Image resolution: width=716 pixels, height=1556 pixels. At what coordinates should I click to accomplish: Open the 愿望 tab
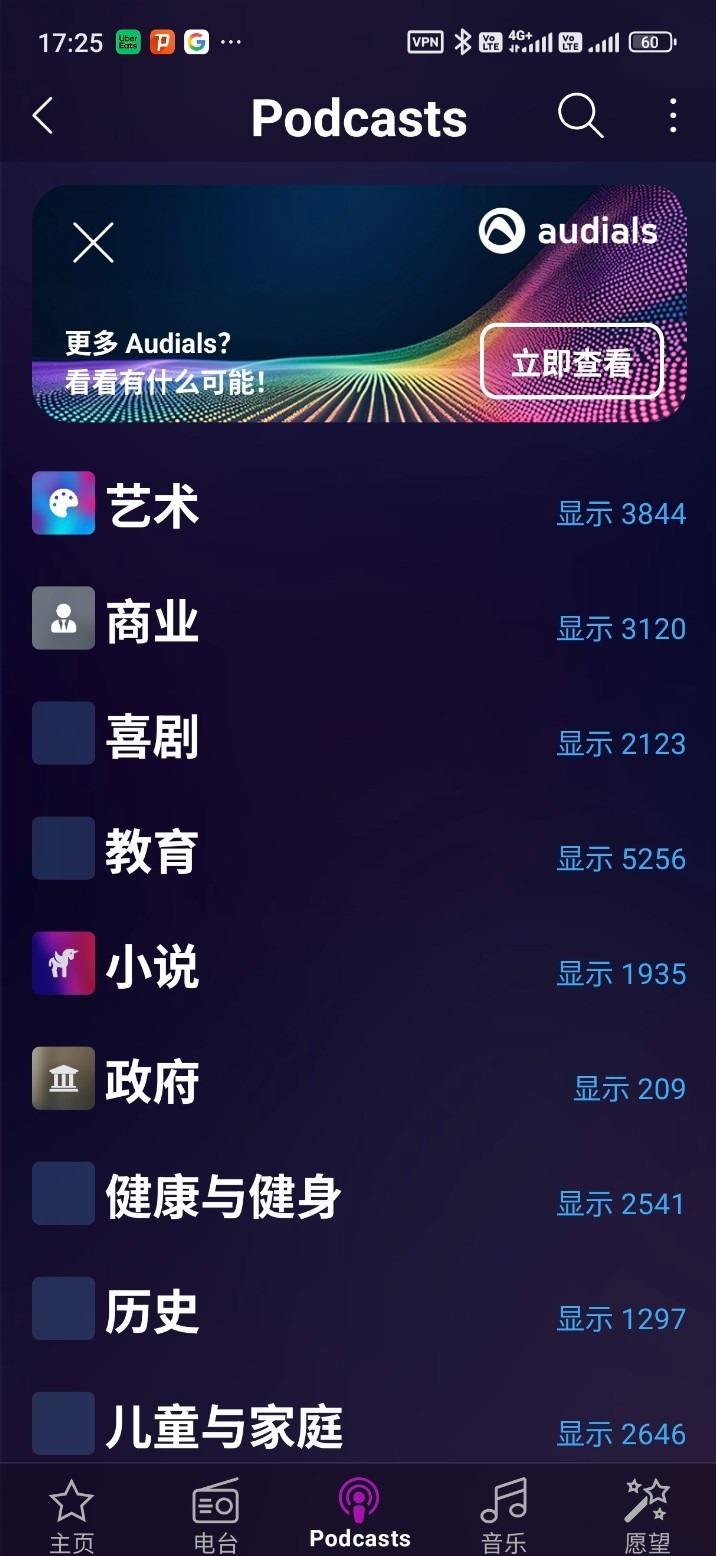pos(646,1515)
